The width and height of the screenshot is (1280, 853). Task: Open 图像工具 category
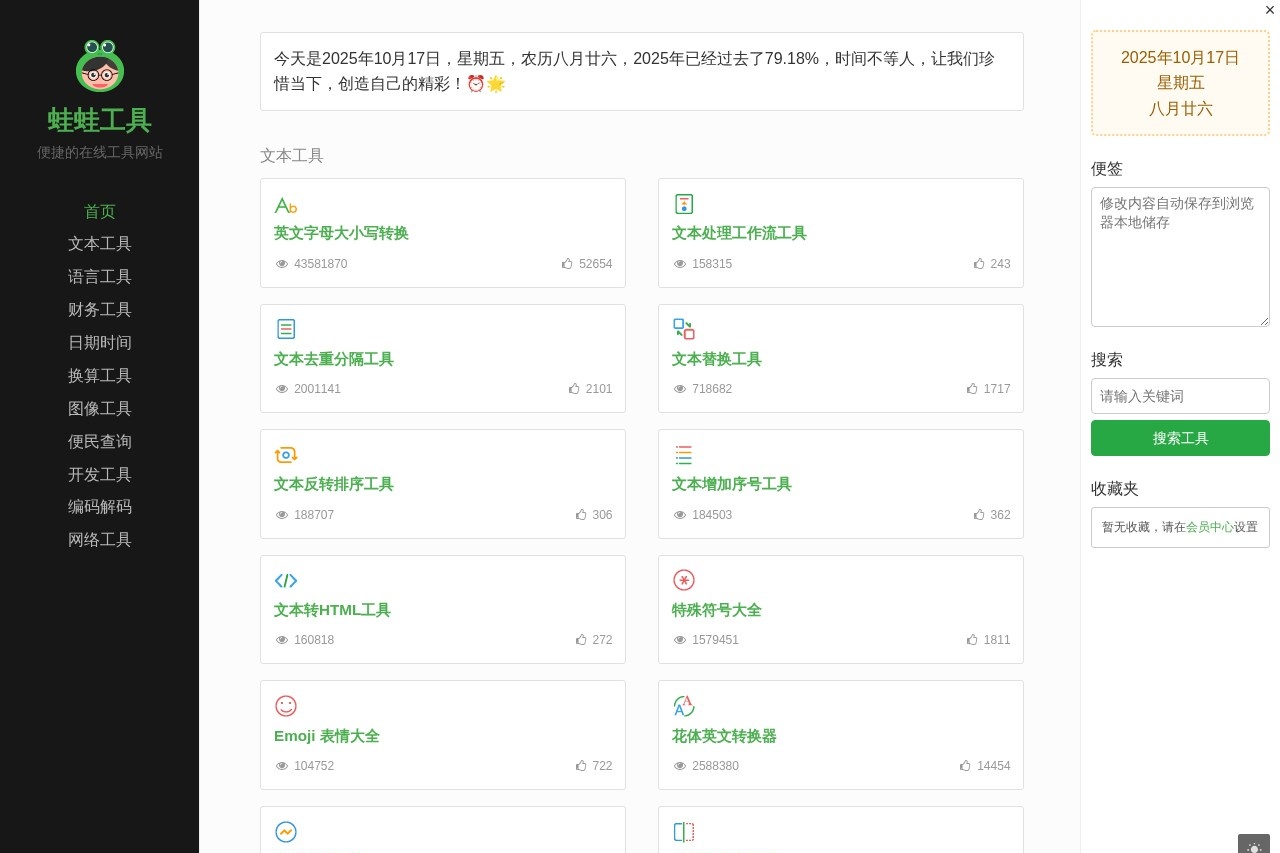pos(100,409)
